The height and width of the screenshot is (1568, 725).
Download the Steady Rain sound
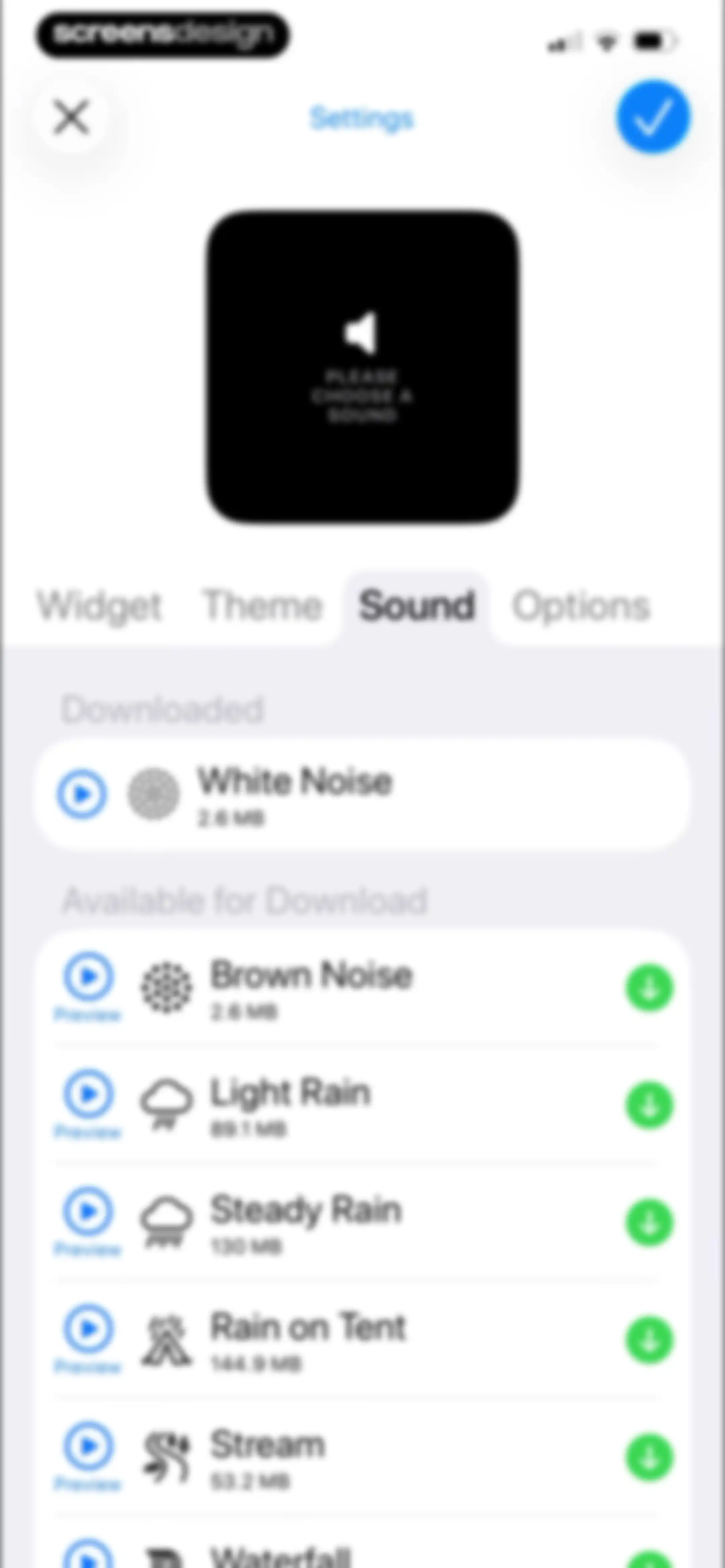click(649, 1223)
